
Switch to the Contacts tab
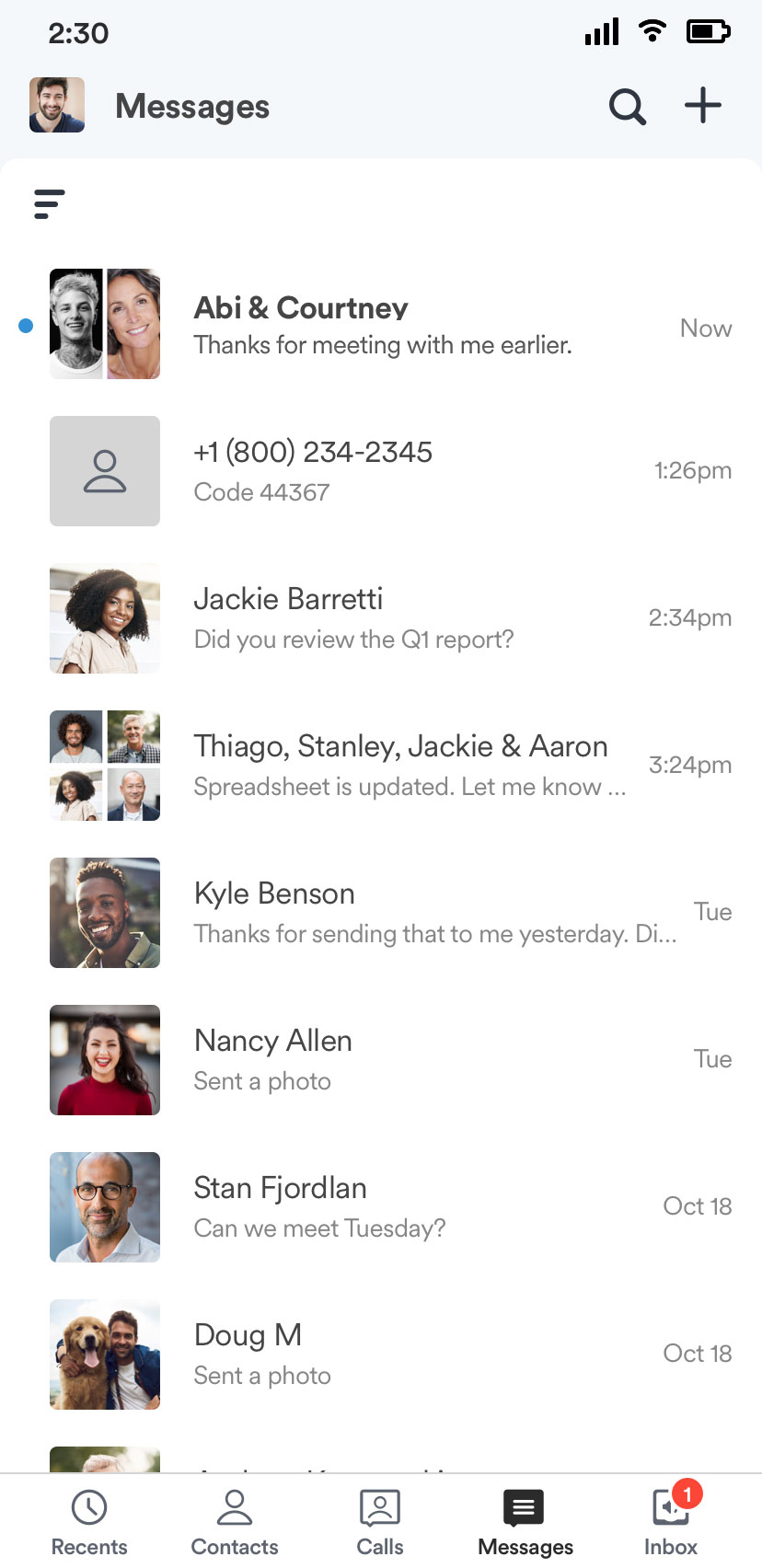(x=235, y=1523)
